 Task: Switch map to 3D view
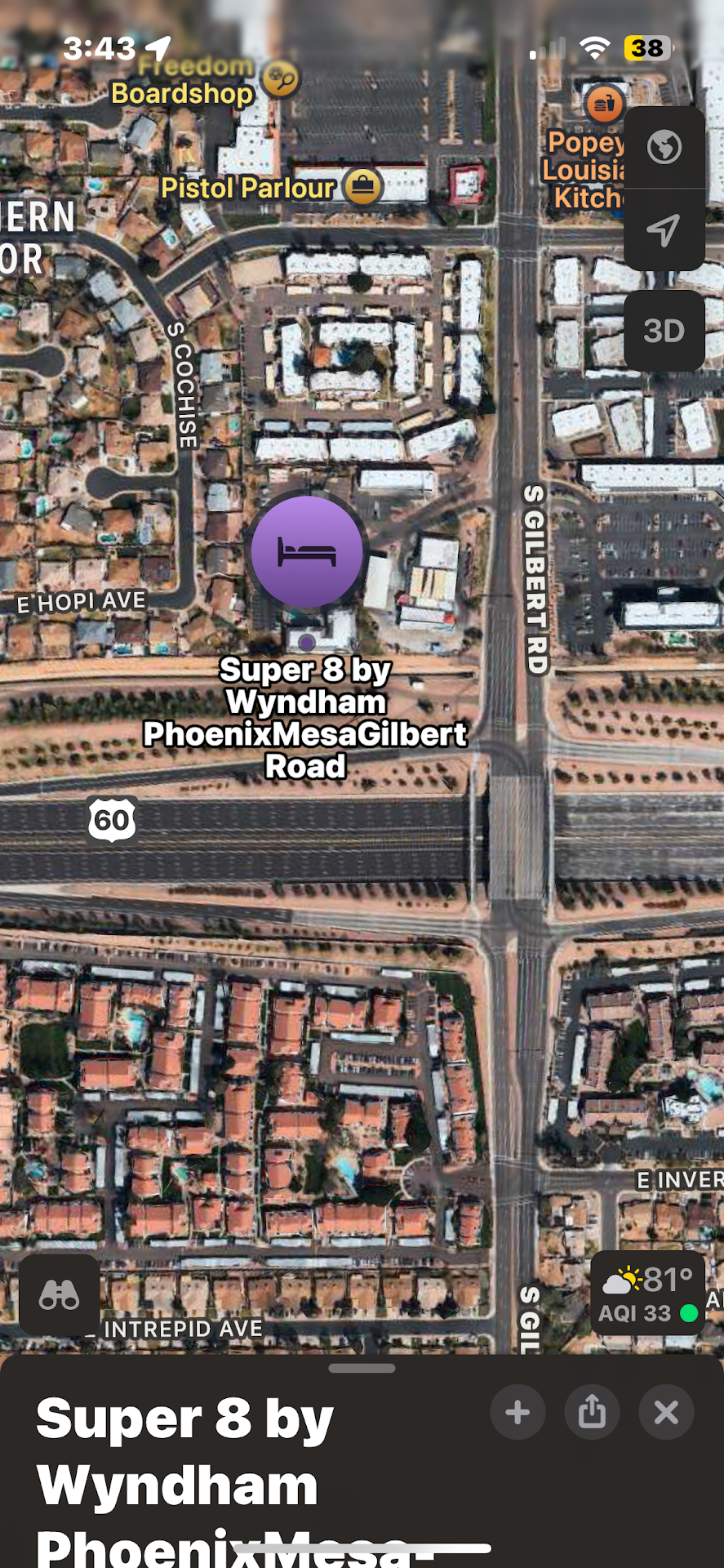point(664,331)
